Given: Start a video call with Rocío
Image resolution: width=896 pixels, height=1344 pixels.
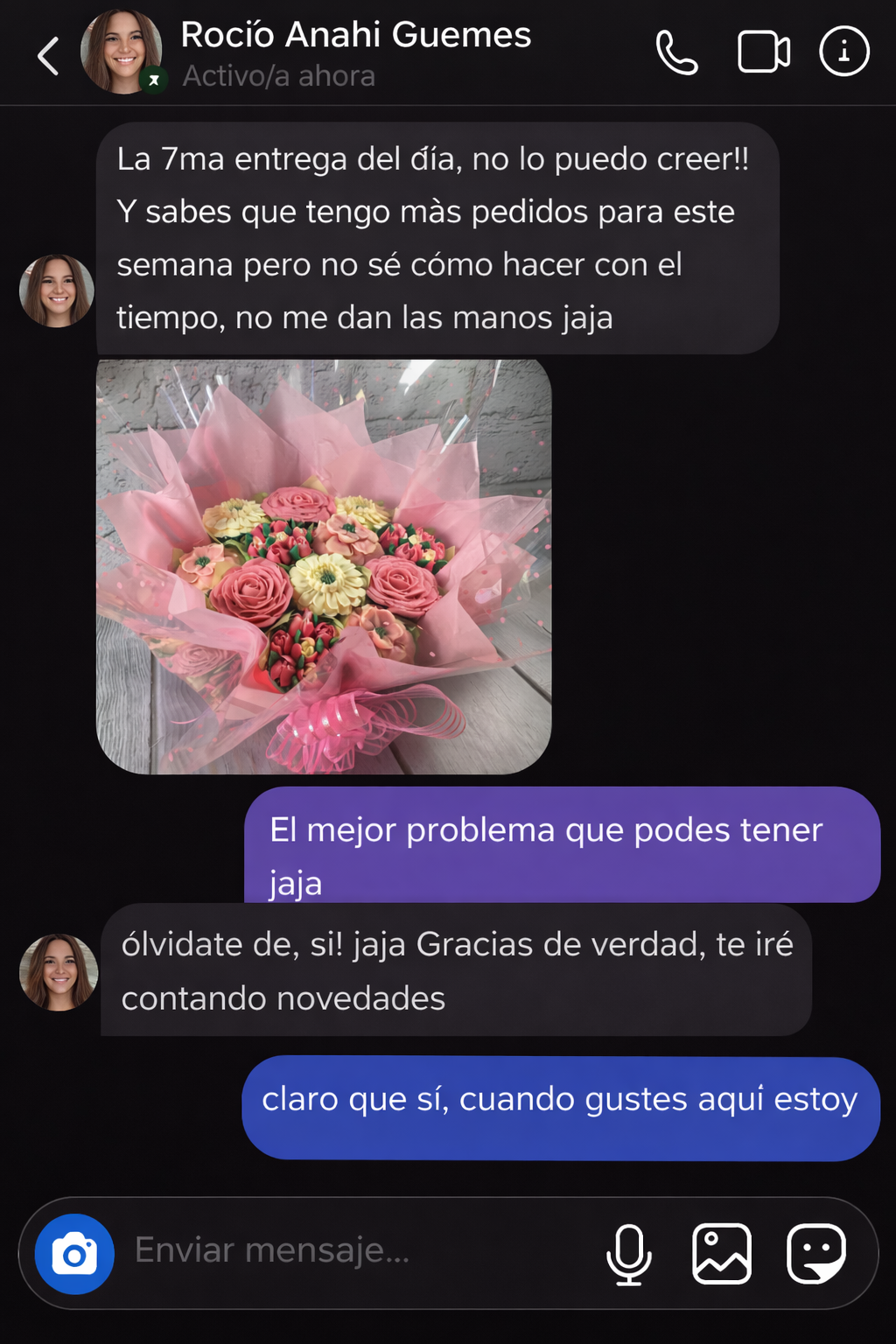Looking at the screenshot, I should coord(764,52).
